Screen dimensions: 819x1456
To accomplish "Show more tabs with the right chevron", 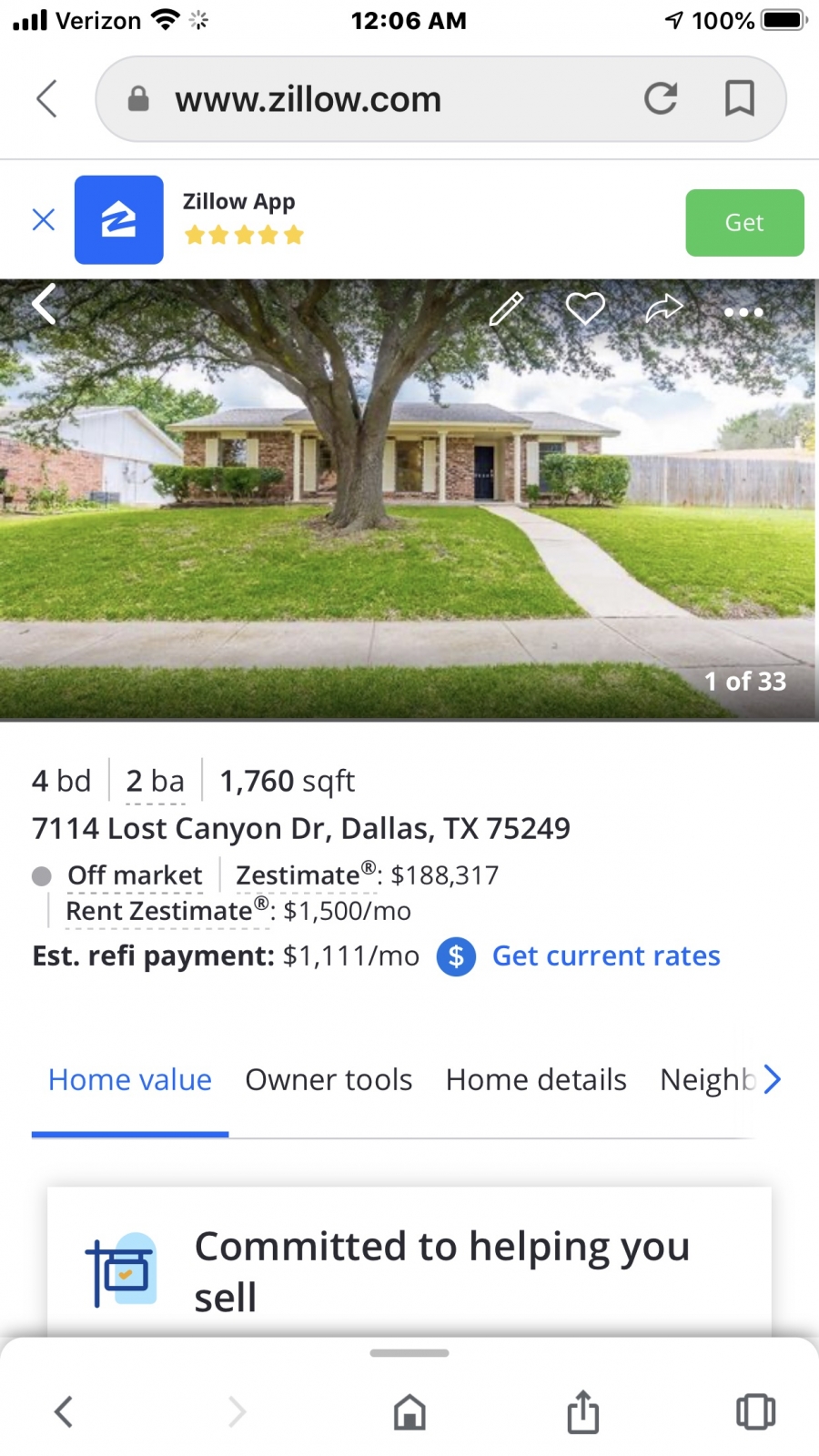I will click(773, 1079).
